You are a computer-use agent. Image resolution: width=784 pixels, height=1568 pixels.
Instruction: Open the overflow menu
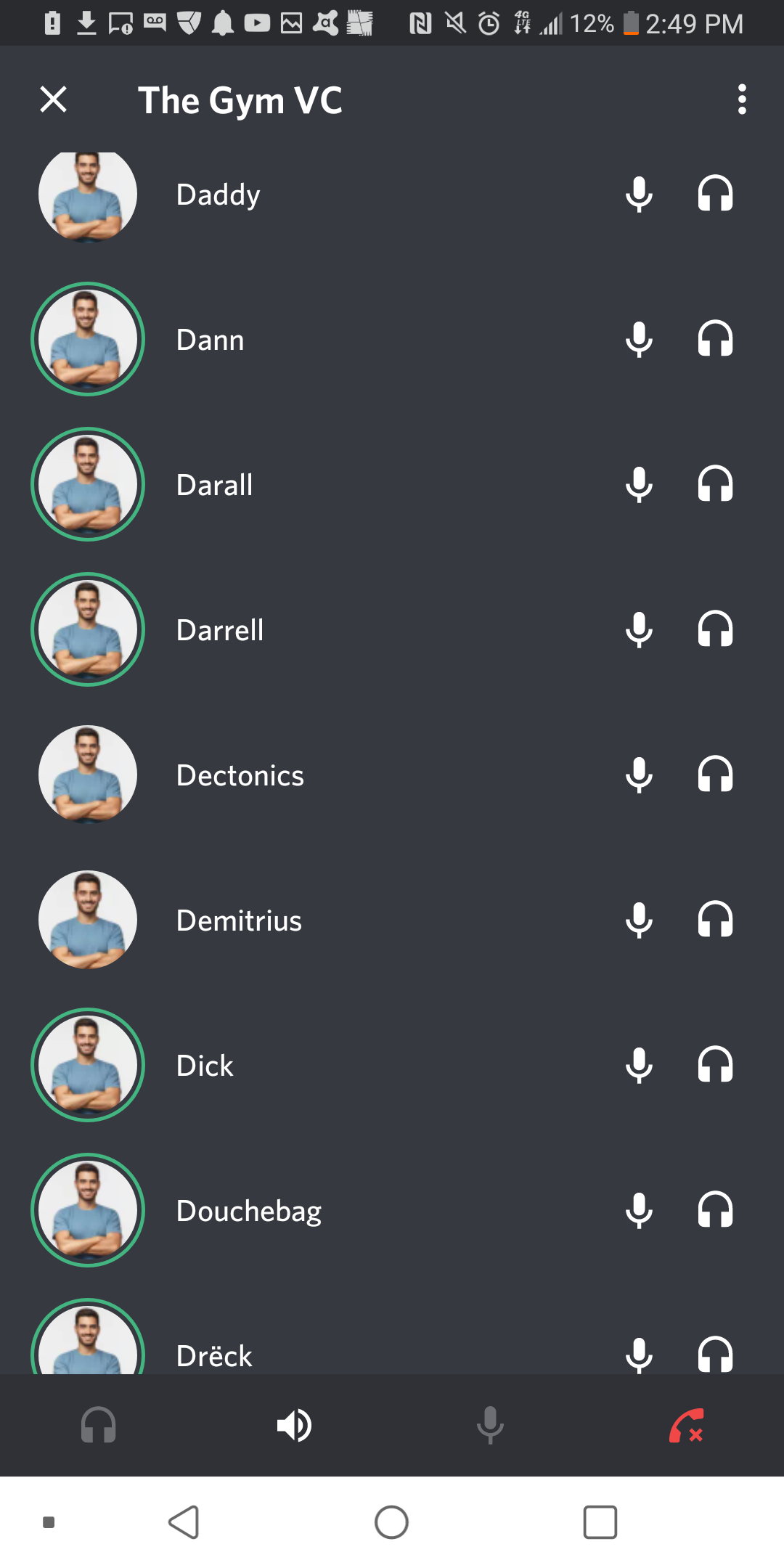tap(741, 99)
